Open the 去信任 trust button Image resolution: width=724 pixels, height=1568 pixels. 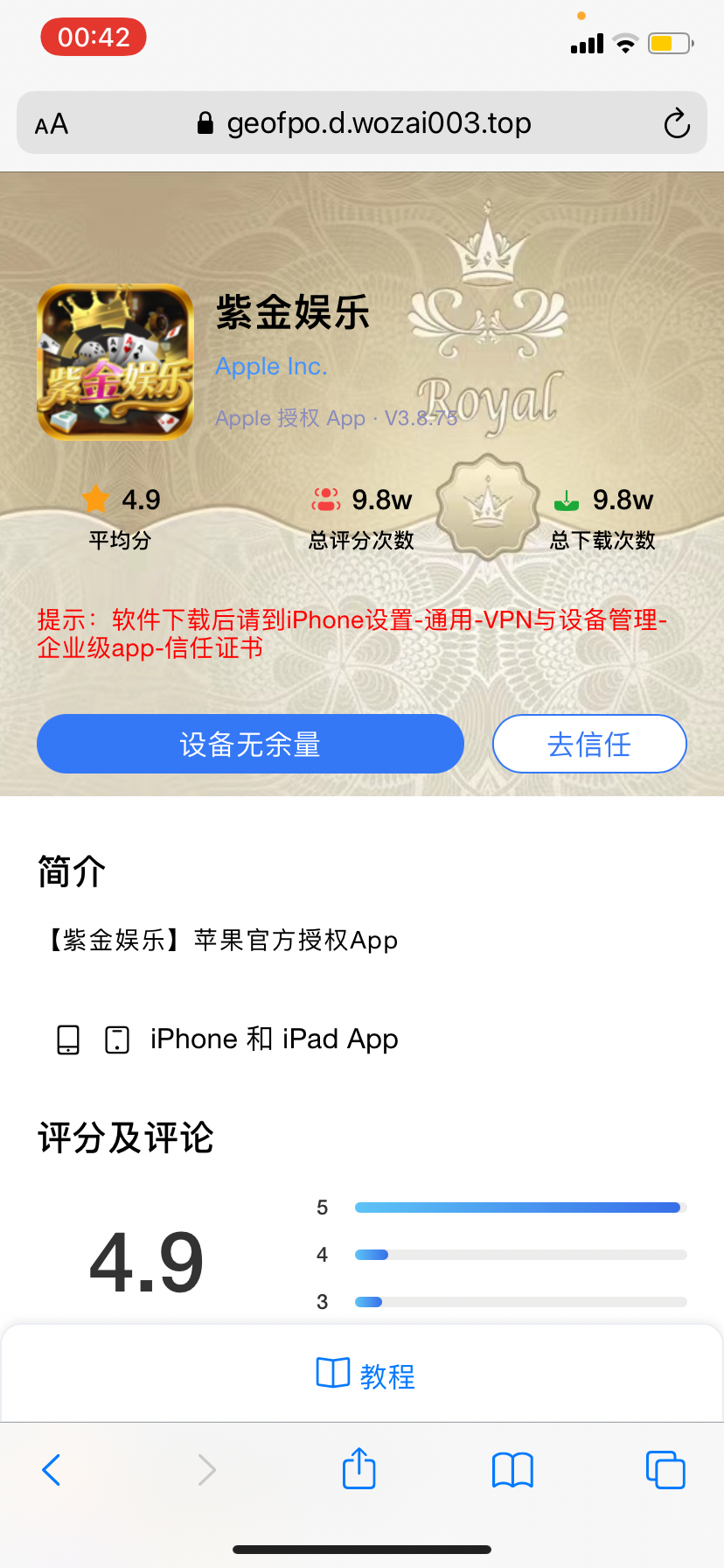(589, 744)
